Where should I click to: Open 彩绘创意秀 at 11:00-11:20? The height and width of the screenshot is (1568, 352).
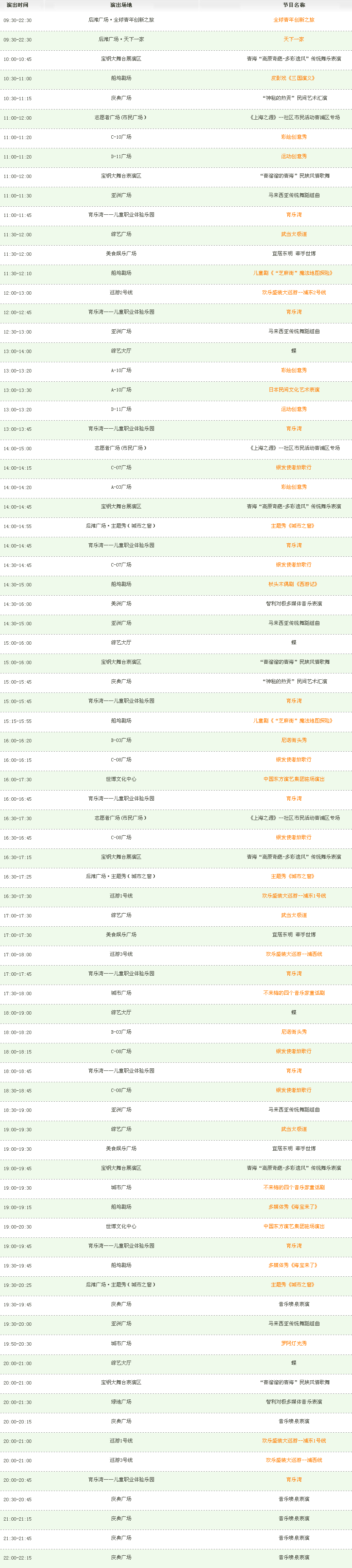[x=294, y=137]
